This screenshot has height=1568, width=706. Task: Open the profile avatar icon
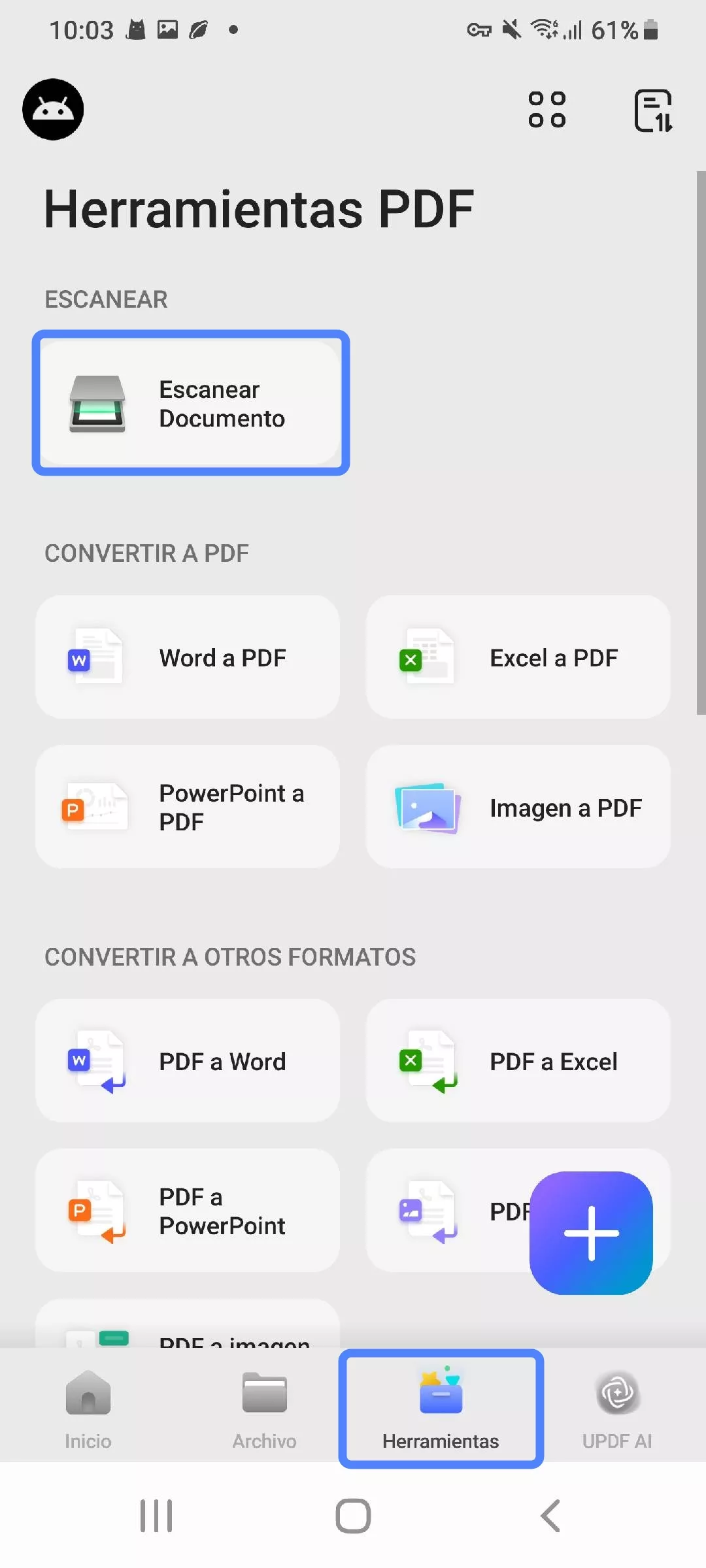point(53,109)
